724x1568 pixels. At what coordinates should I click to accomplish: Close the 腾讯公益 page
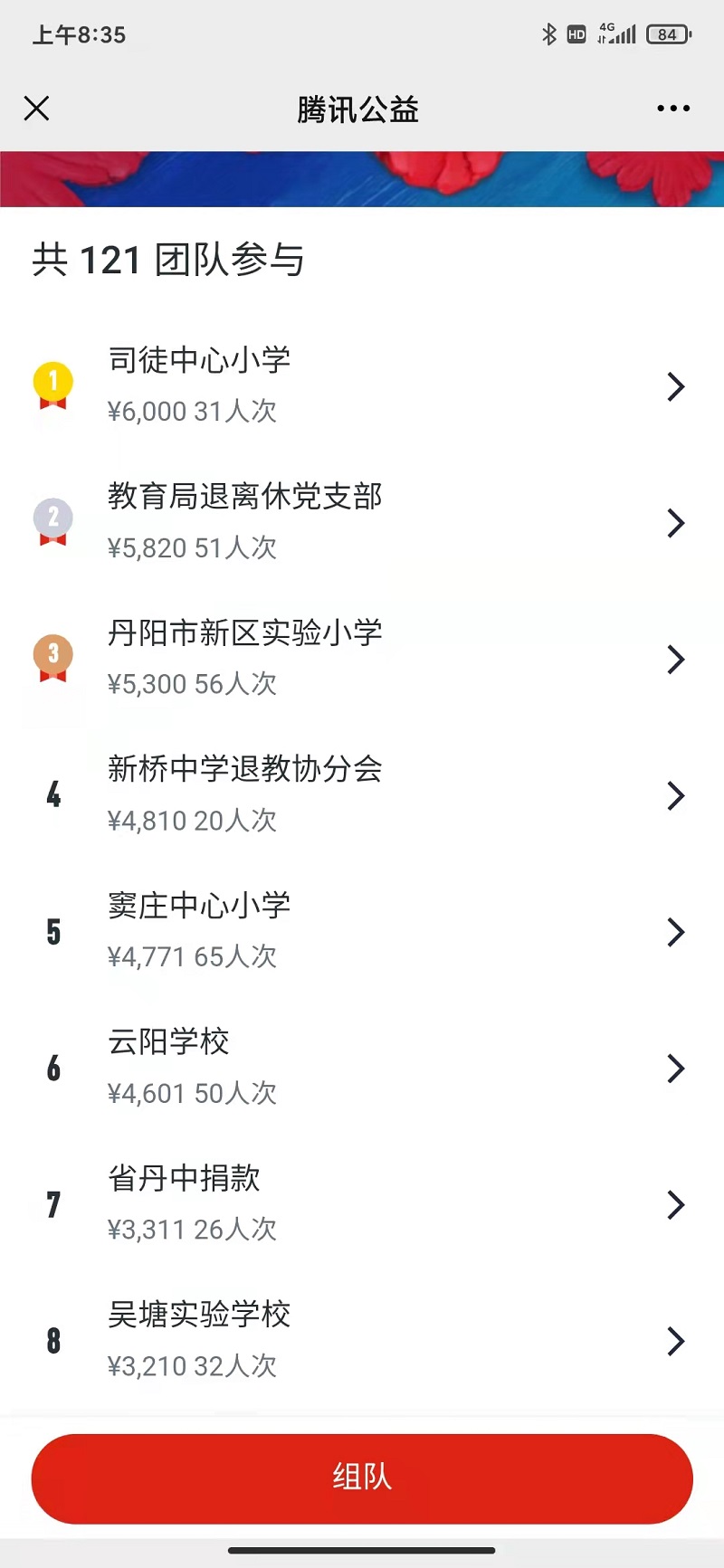point(36,109)
